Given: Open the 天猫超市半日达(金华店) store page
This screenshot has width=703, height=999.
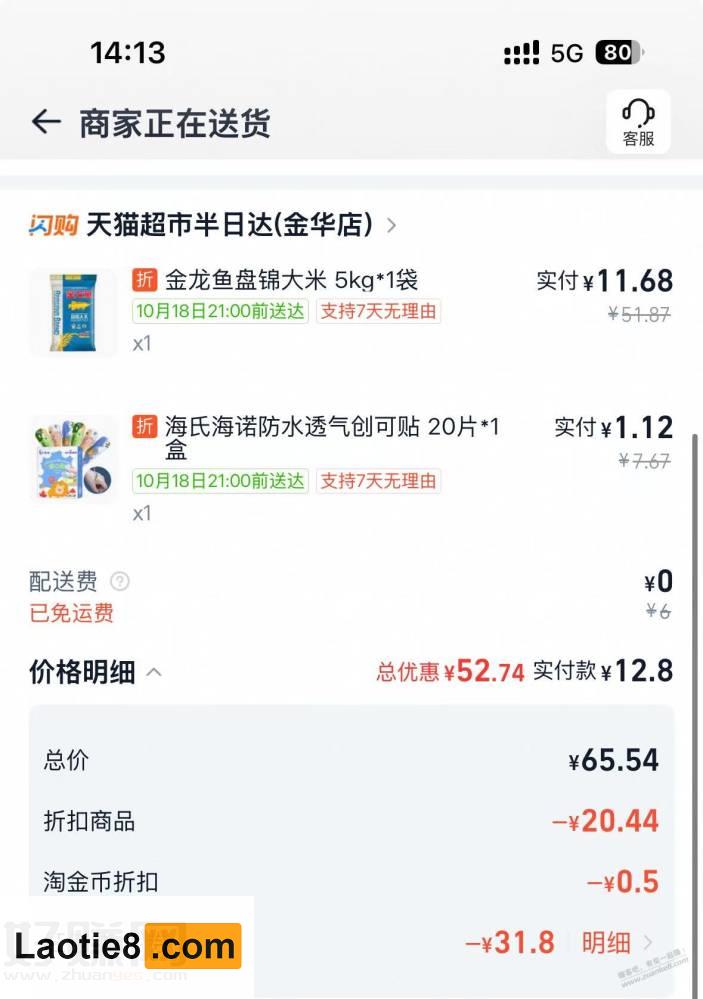Looking at the screenshot, I should [230, 225].
